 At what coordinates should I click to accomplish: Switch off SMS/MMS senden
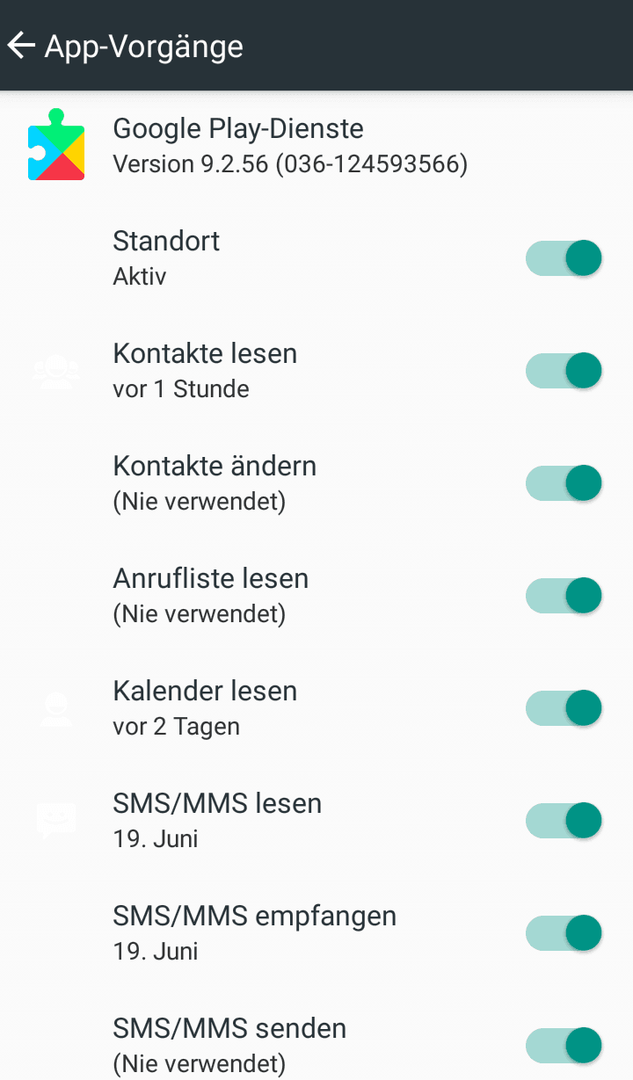(563, 1046)
